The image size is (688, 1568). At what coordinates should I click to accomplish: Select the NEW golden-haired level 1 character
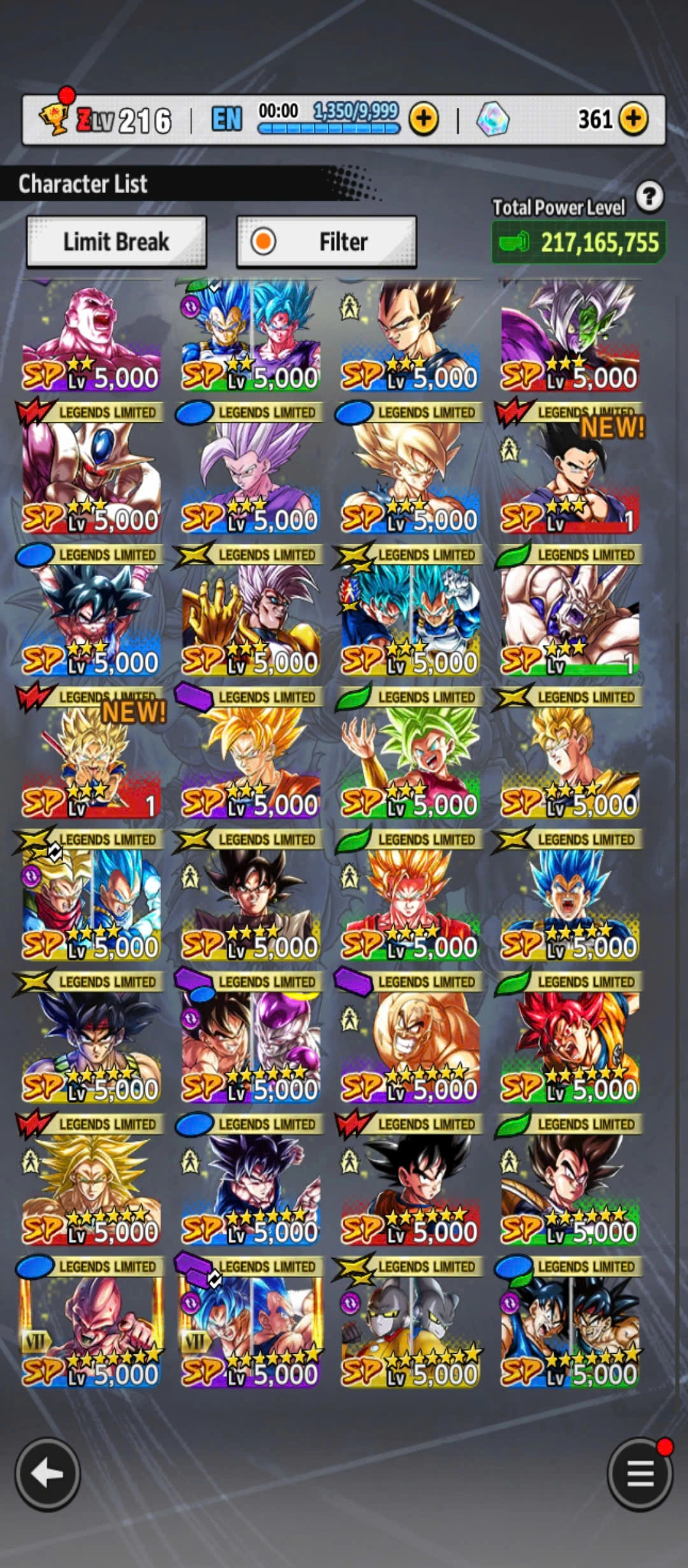pos(90,756)
